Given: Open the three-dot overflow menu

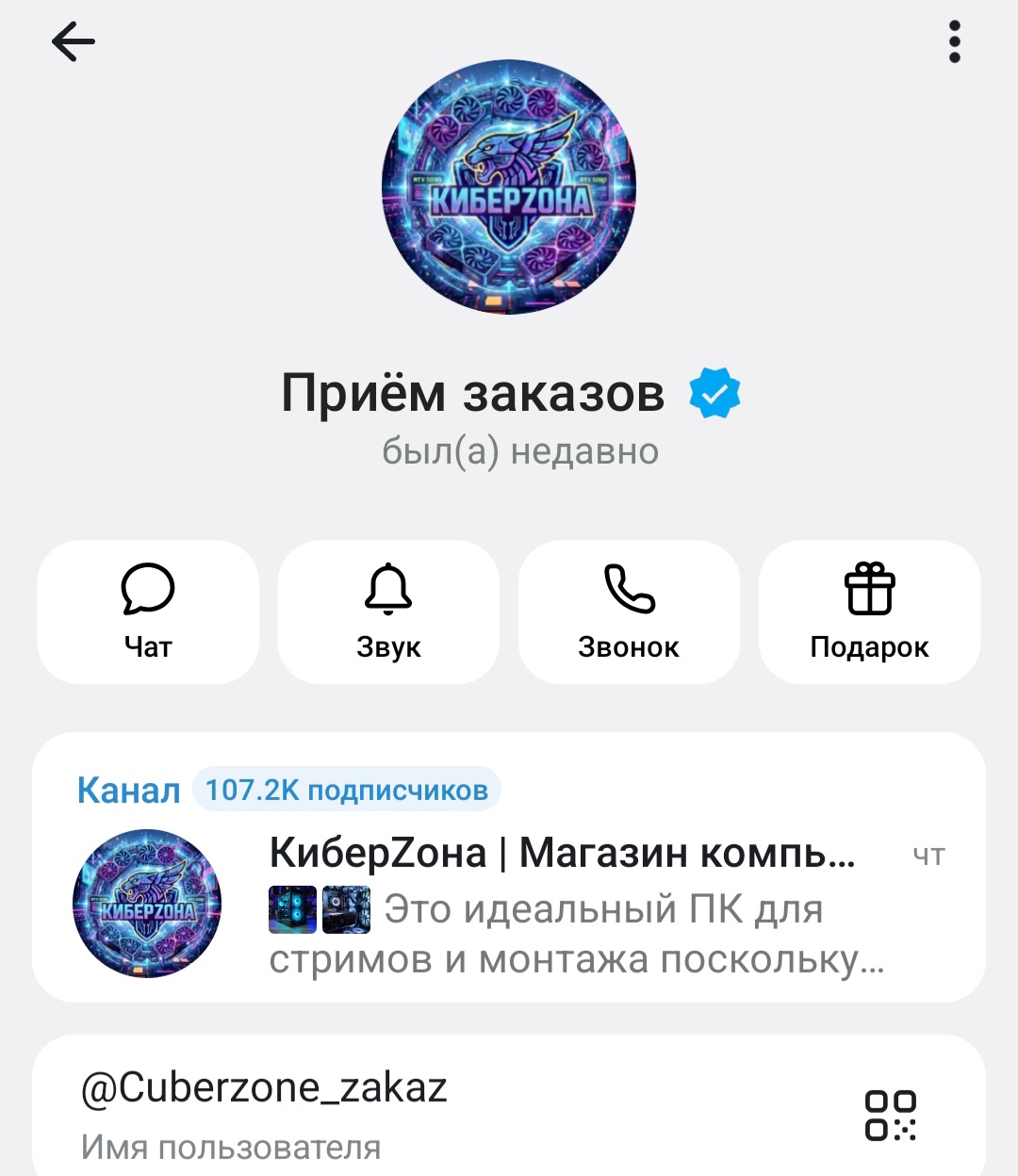Looking at the screenshot, I should pos(954,42).
